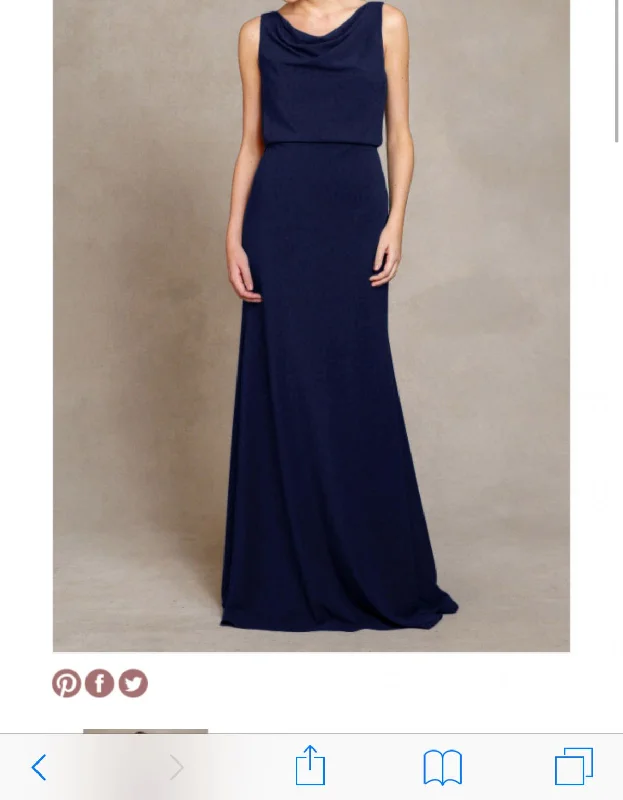
Task: Share the dress on Facebook
Action: tap(99, 683)
